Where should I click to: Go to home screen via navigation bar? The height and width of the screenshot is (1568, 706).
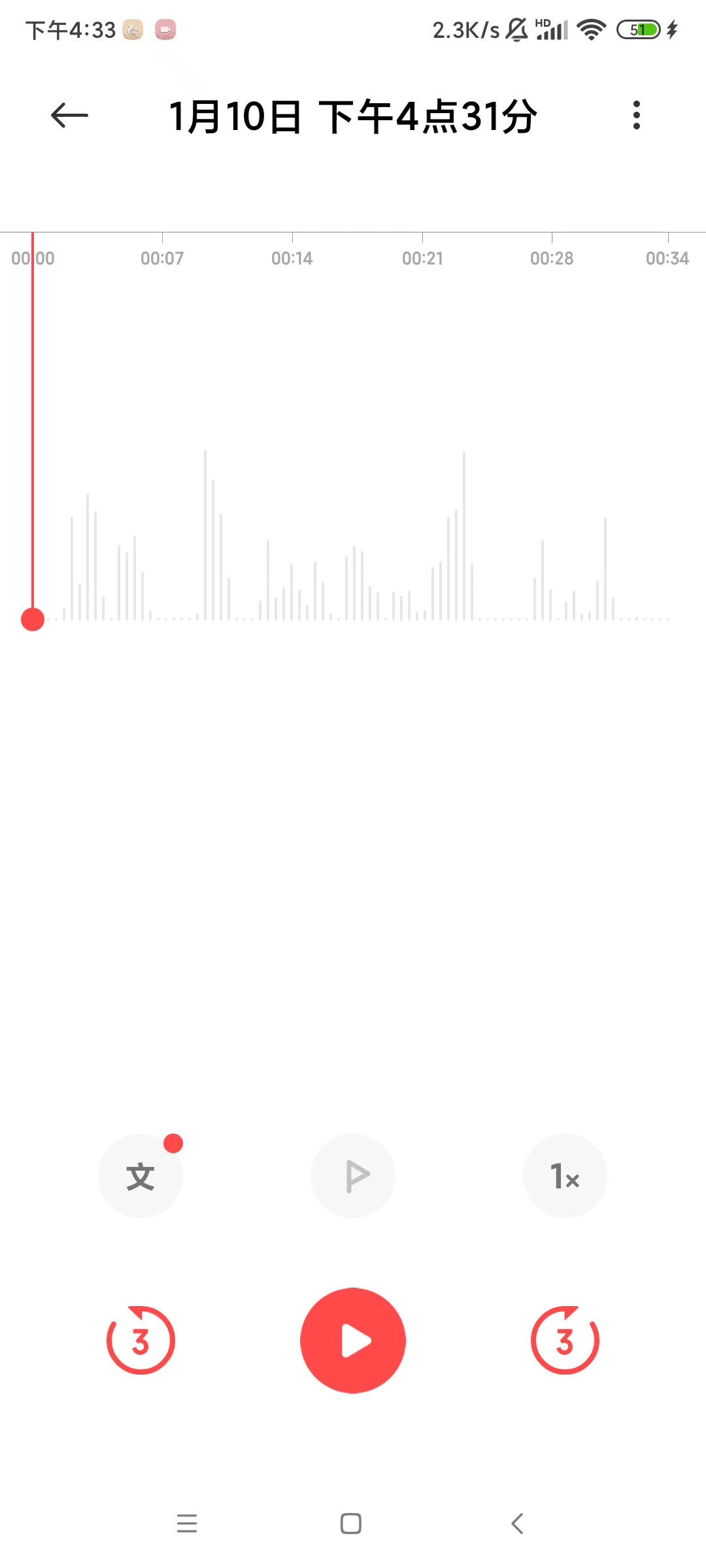point(351,1524)
